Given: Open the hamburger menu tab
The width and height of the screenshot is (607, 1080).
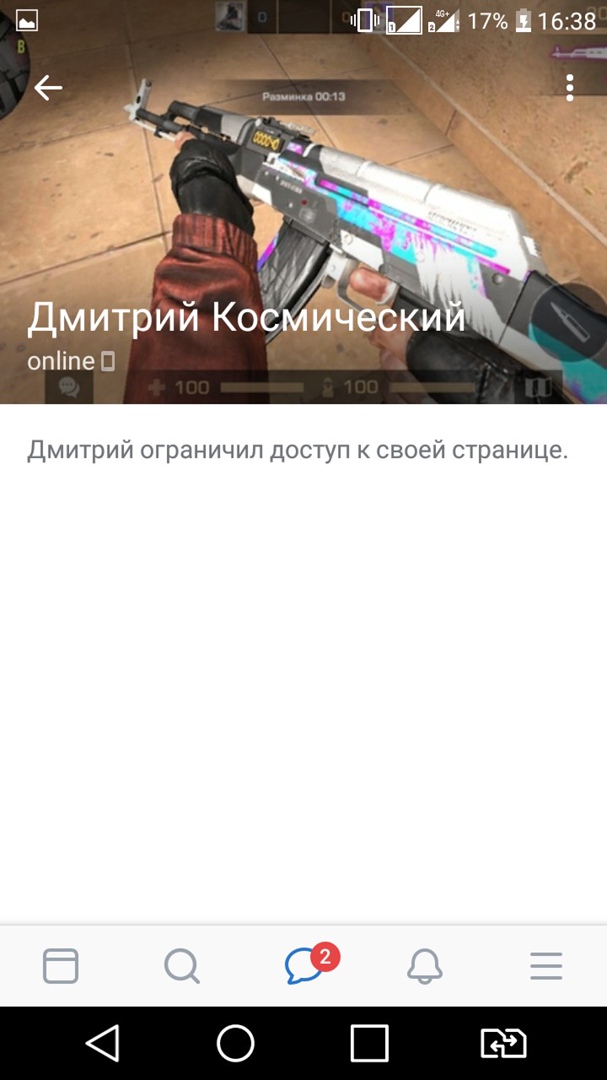Looking at the screenshot, I should point(546,966).
